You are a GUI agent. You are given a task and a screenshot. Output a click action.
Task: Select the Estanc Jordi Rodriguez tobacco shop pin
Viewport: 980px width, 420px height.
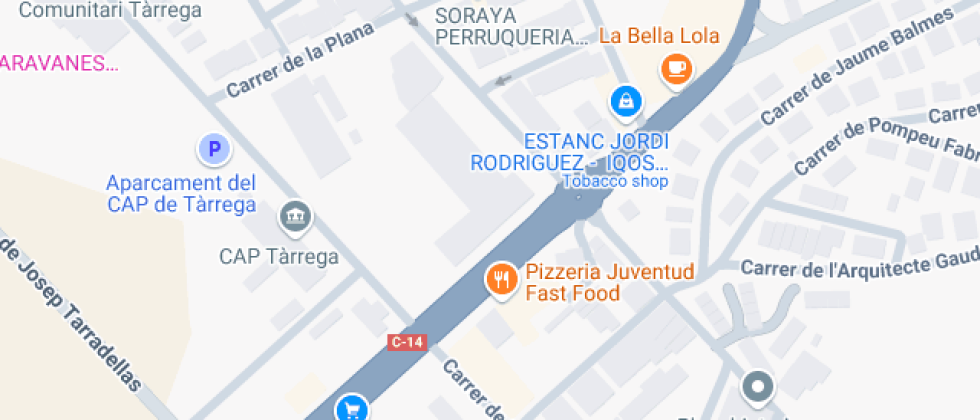click(625, 101)
